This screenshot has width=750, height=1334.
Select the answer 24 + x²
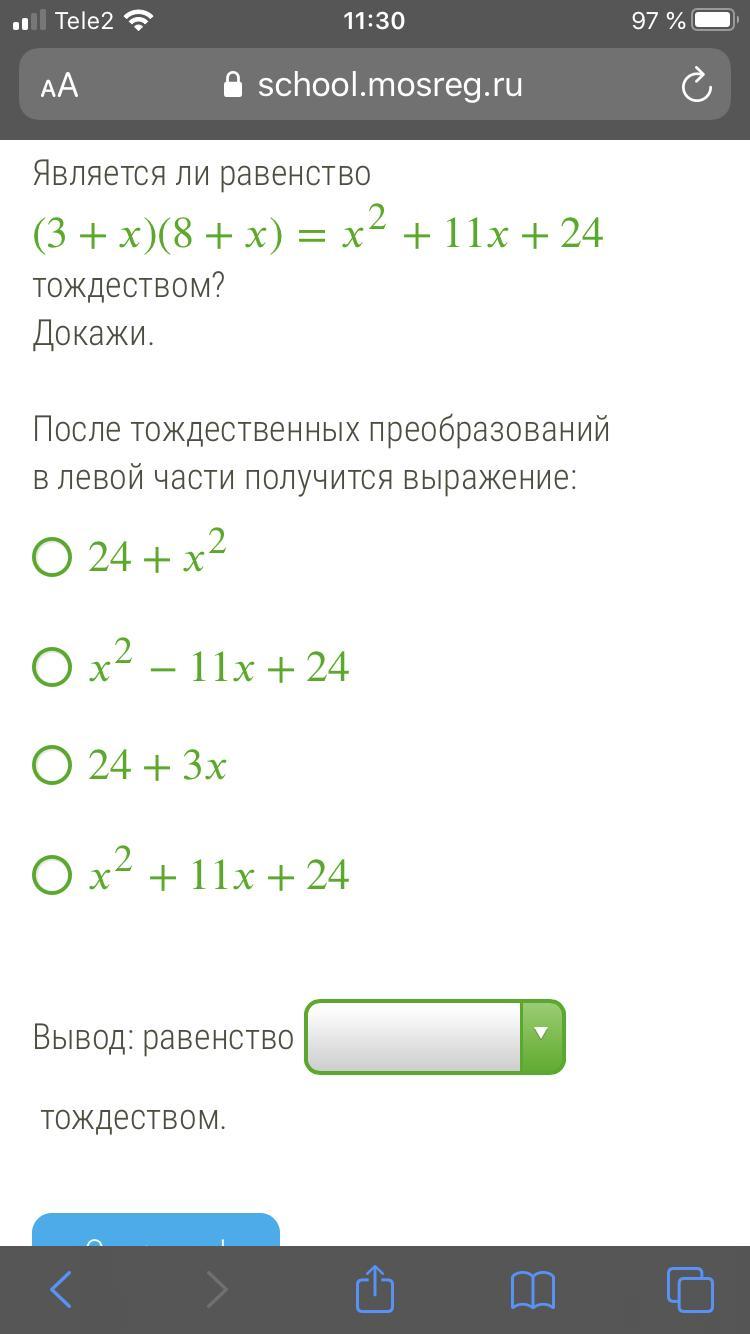pos(52,557)
